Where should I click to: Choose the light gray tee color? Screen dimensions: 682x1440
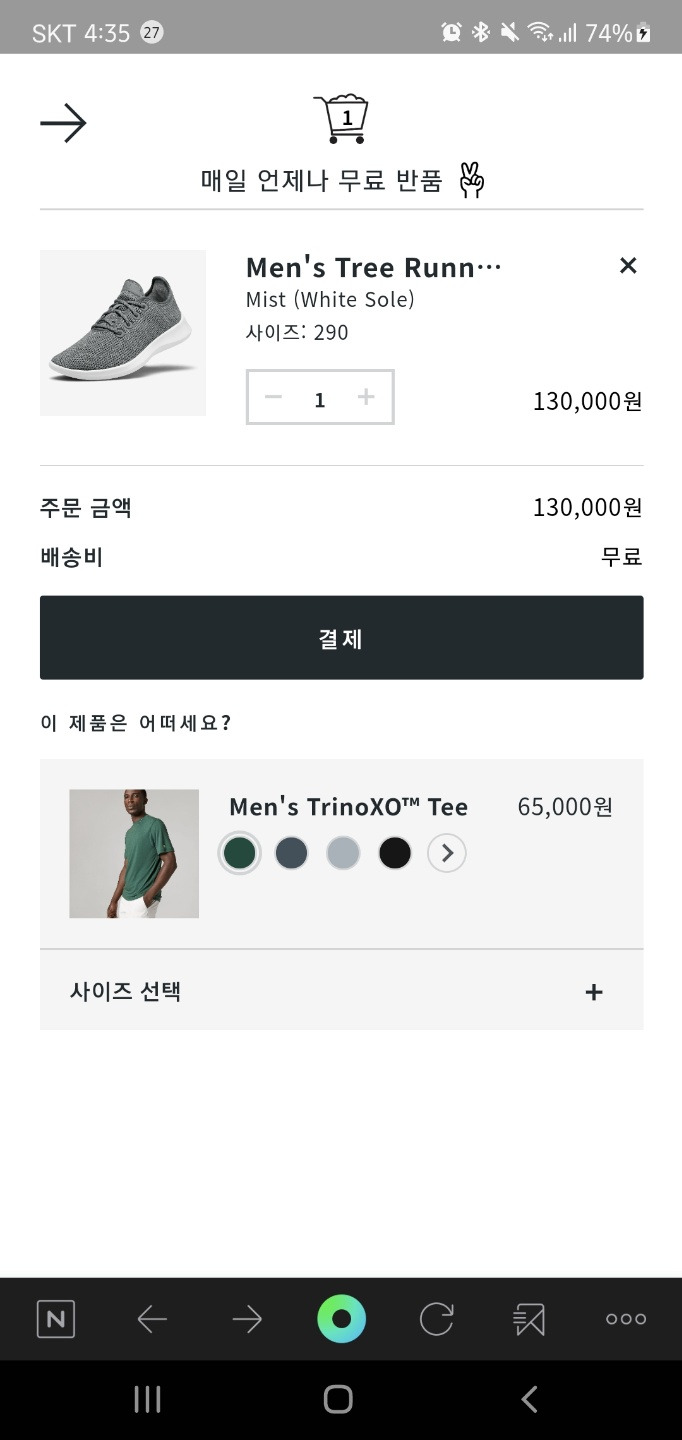pyautogui.click(x=343, y=853)
